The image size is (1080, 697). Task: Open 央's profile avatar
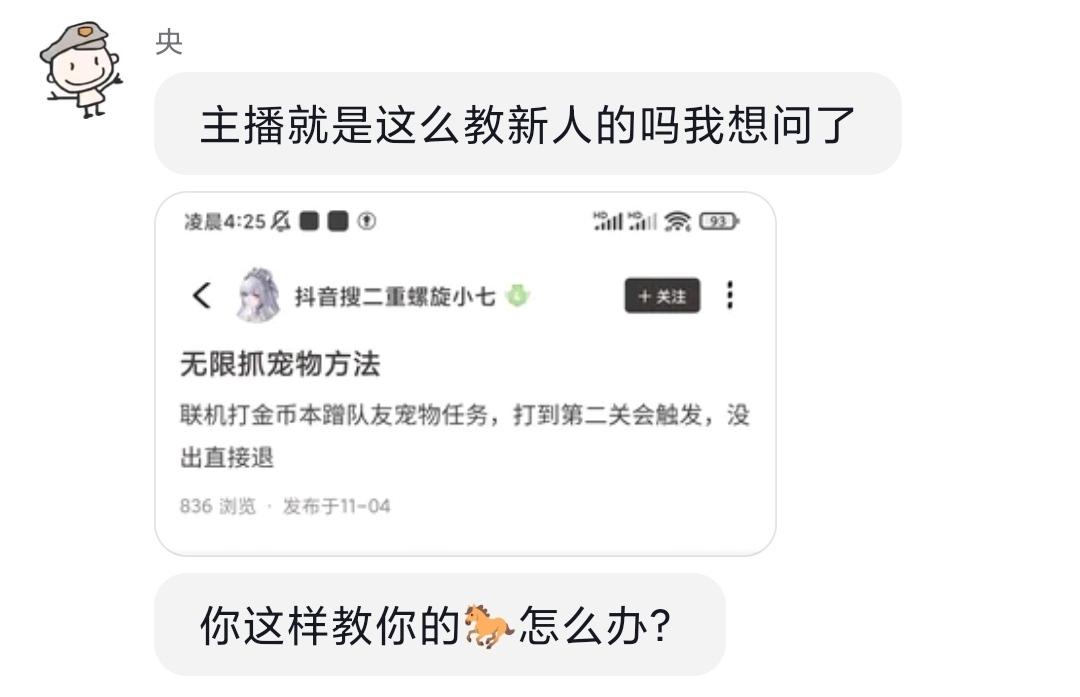(80, 68)
